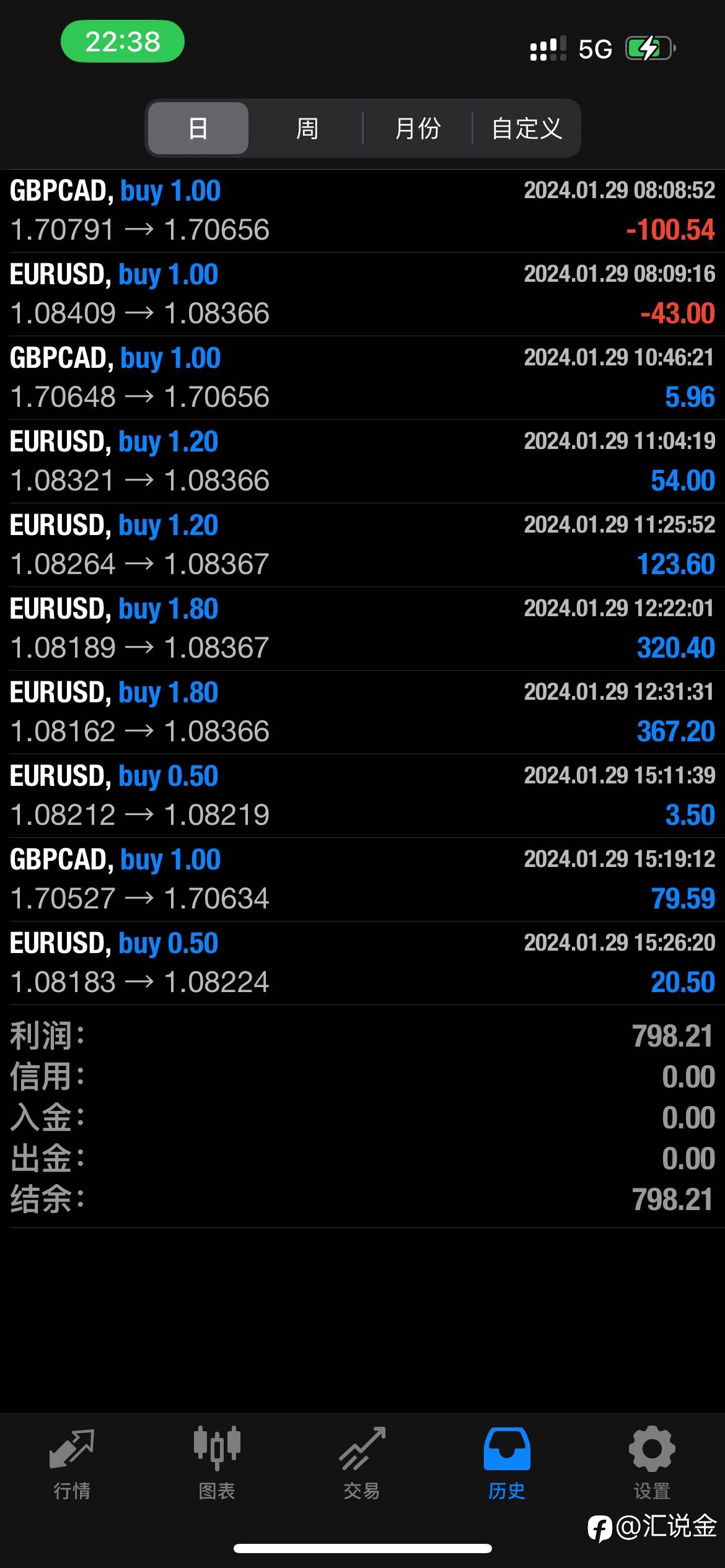Viewport: 725px width, 1568px height.
Task: Open the EURUSD trade with 367.20 profit
Action: (362, 712)
